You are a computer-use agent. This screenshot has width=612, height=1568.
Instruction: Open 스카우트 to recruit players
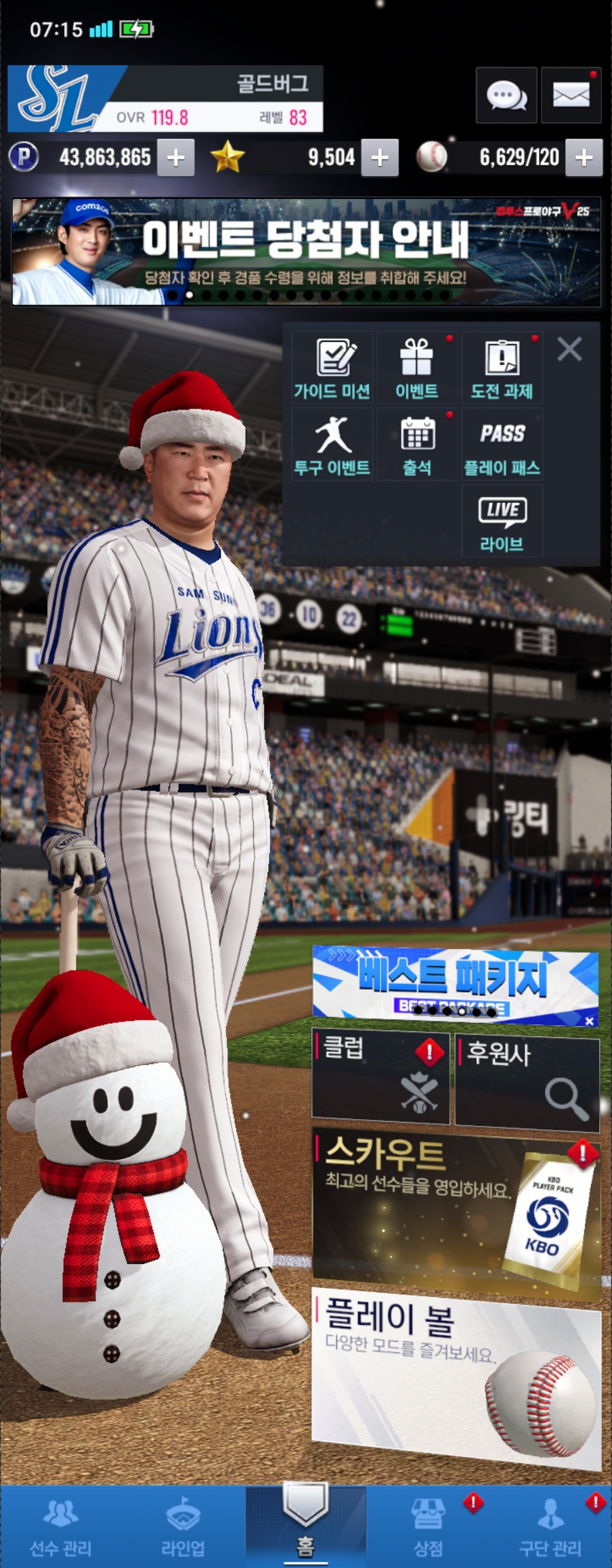click(x=456, y=1212)
